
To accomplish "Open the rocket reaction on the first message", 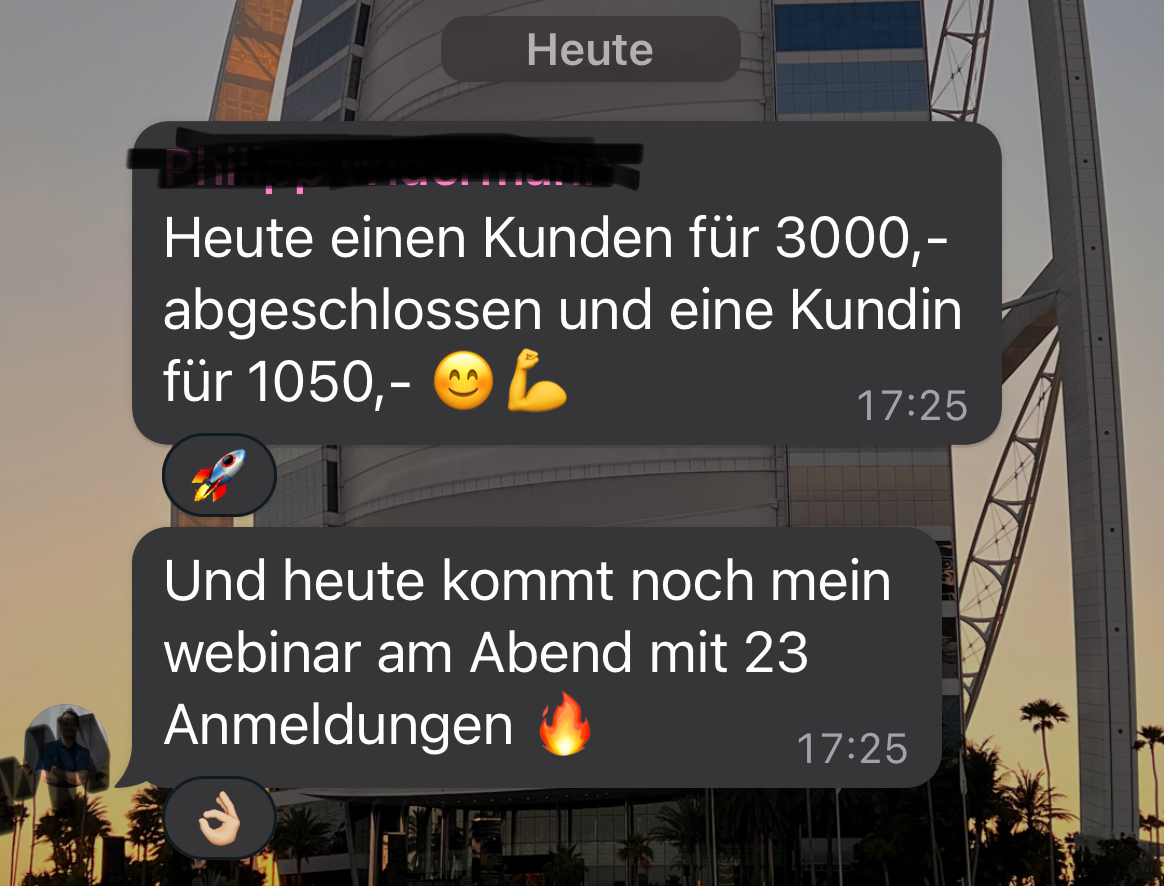I will click(219, 475).
